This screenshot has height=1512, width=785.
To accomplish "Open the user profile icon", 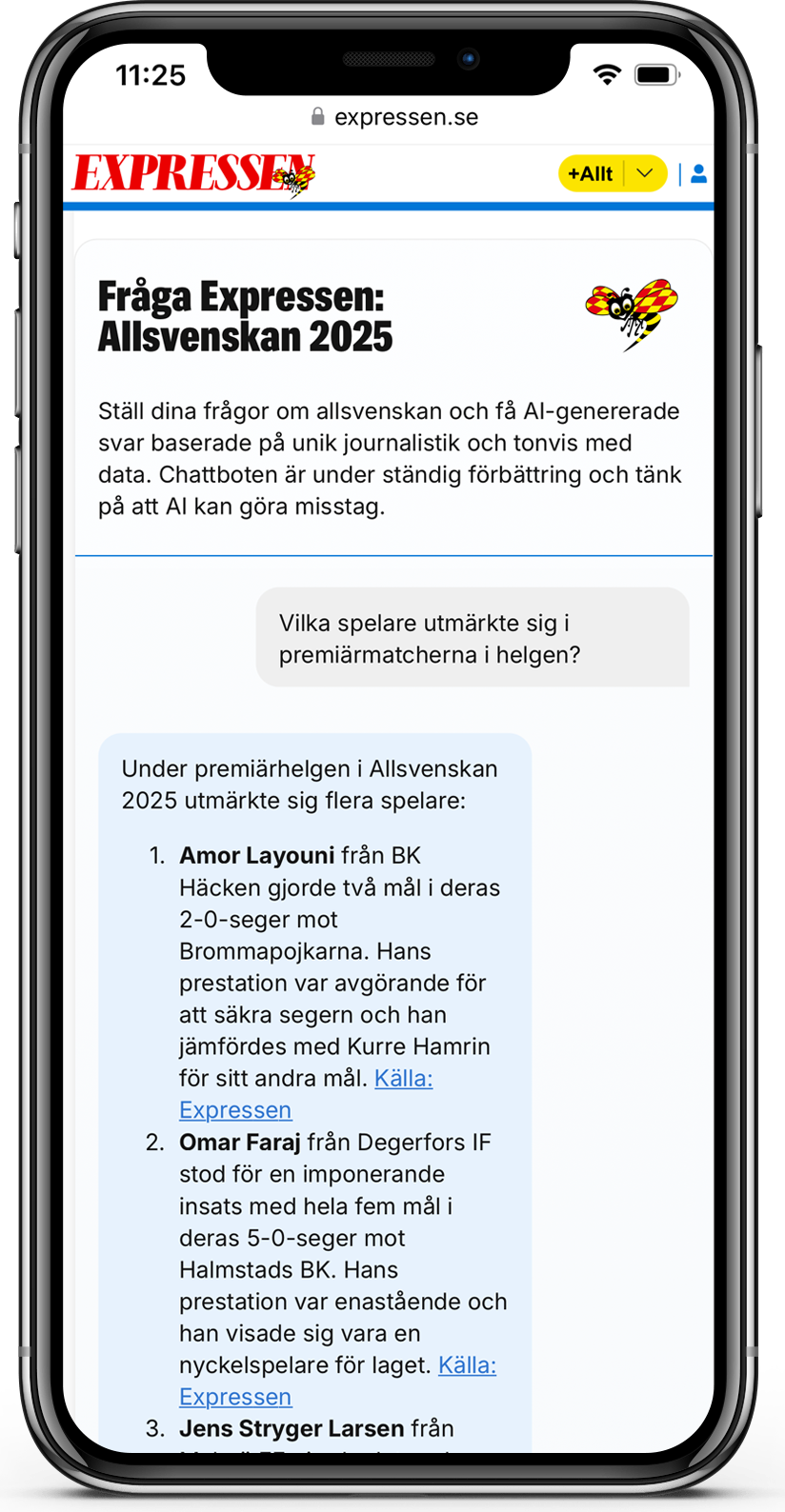I will pos(698,173).
